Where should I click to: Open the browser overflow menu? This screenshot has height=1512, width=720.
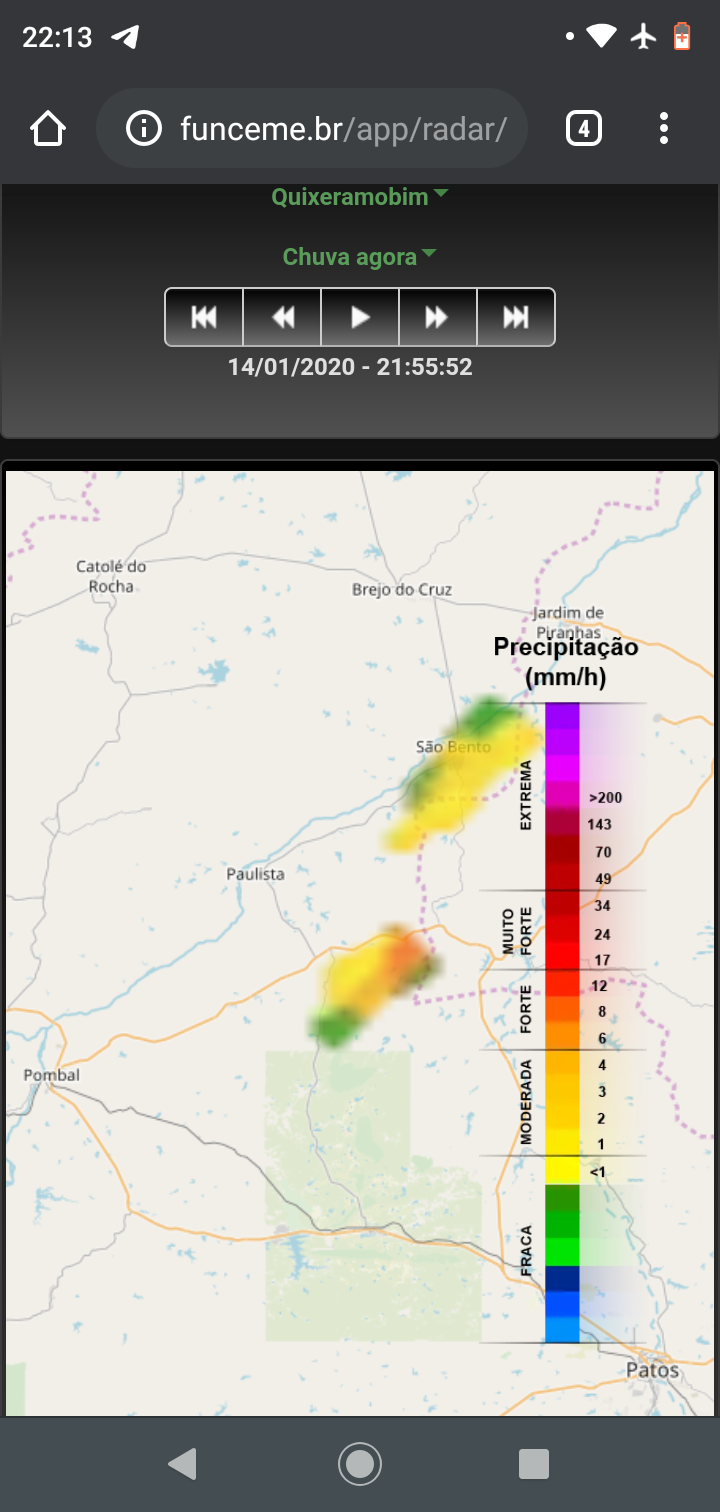pos(664,128)
